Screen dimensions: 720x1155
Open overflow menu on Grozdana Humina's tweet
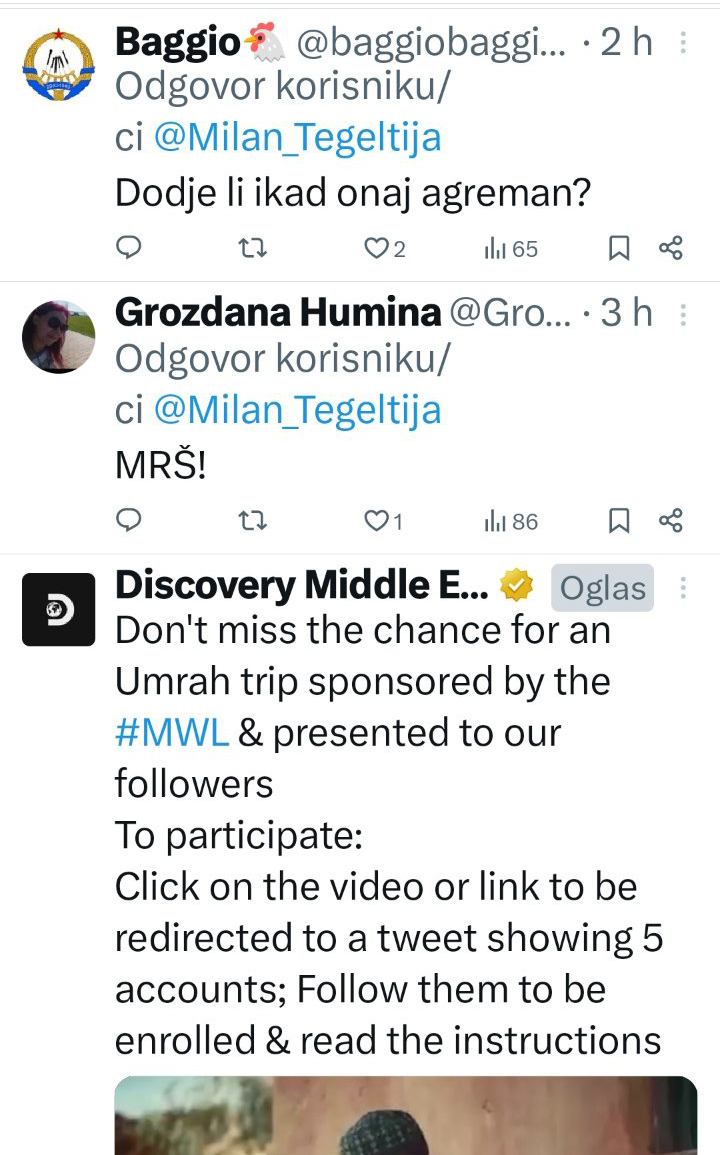(683, 315)
